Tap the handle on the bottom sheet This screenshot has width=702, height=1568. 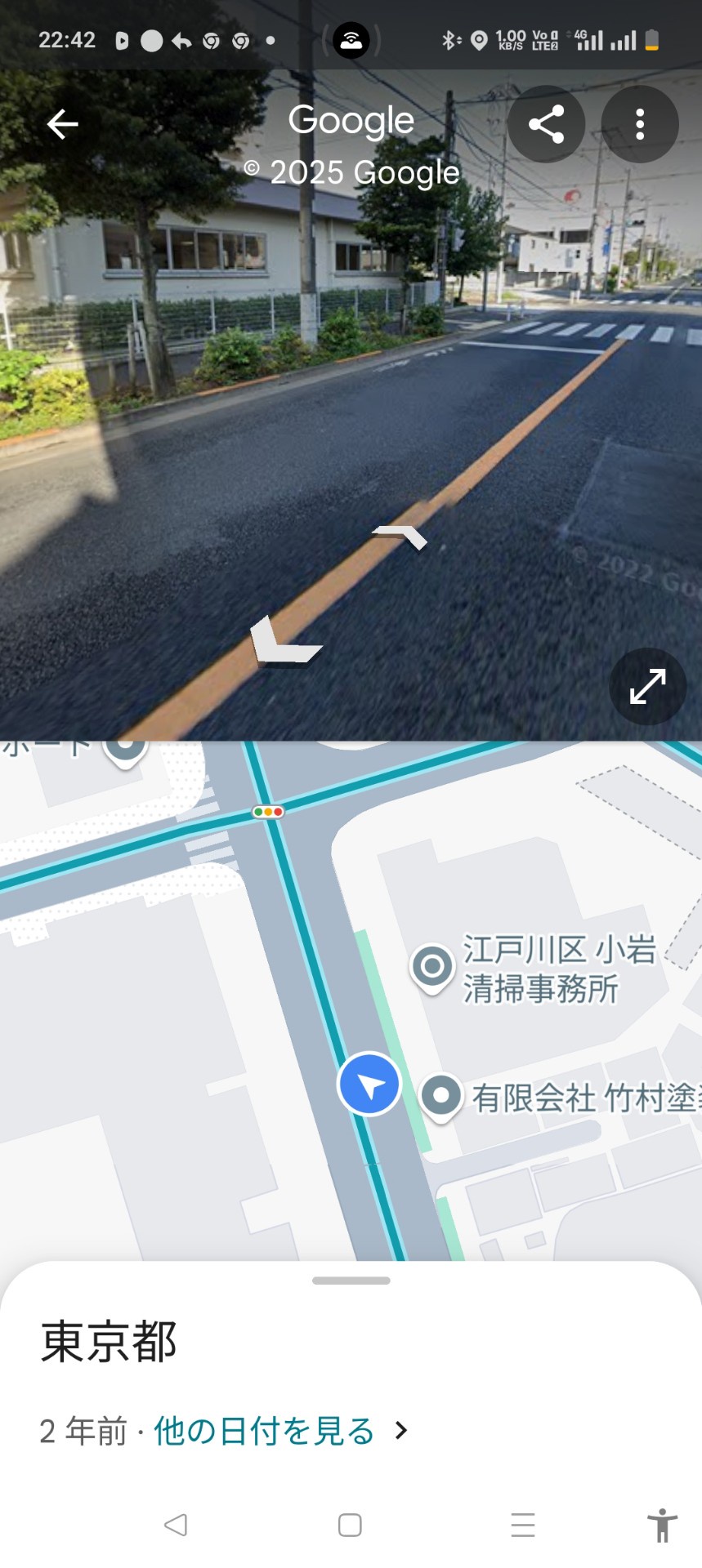click(351, 1281)
